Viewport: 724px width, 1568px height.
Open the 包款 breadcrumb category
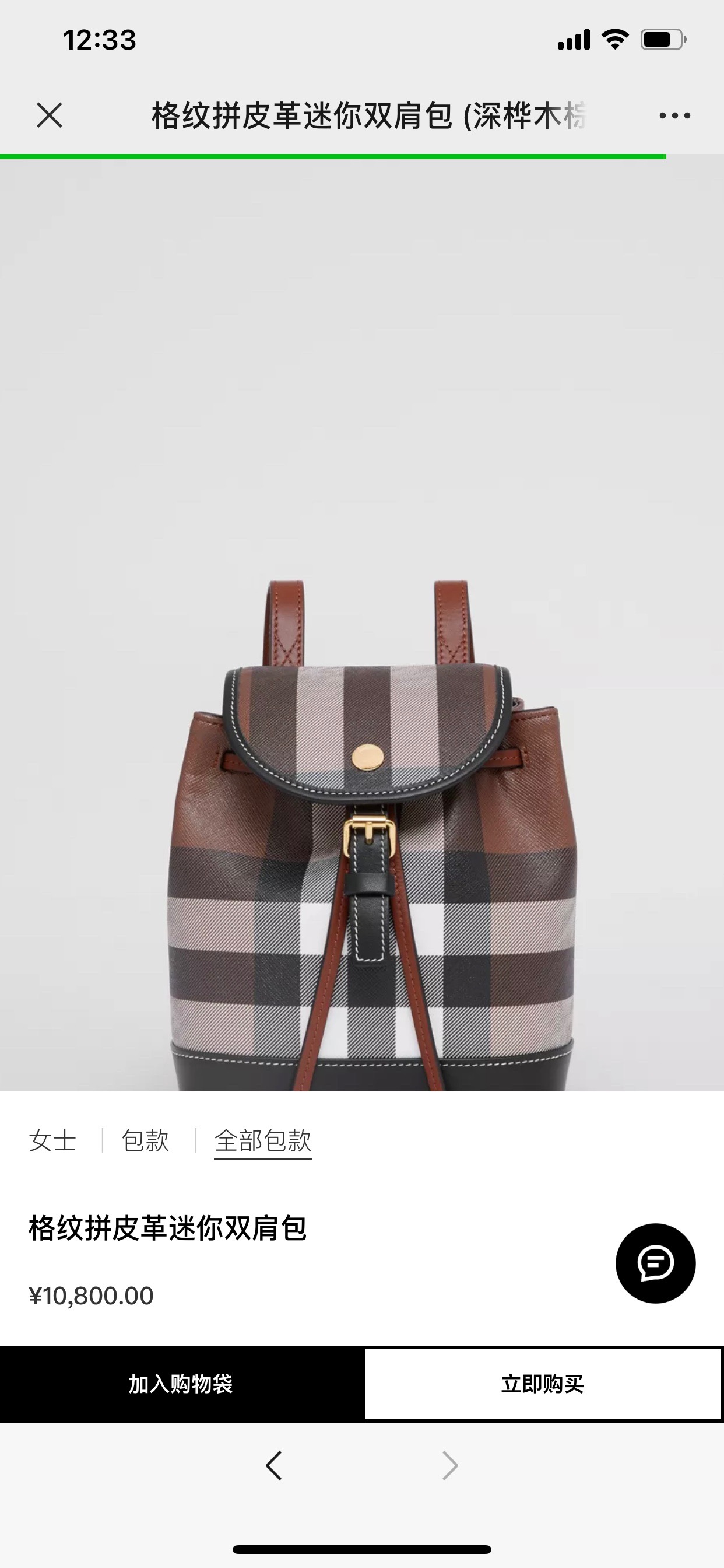[x=145, y=1140]
